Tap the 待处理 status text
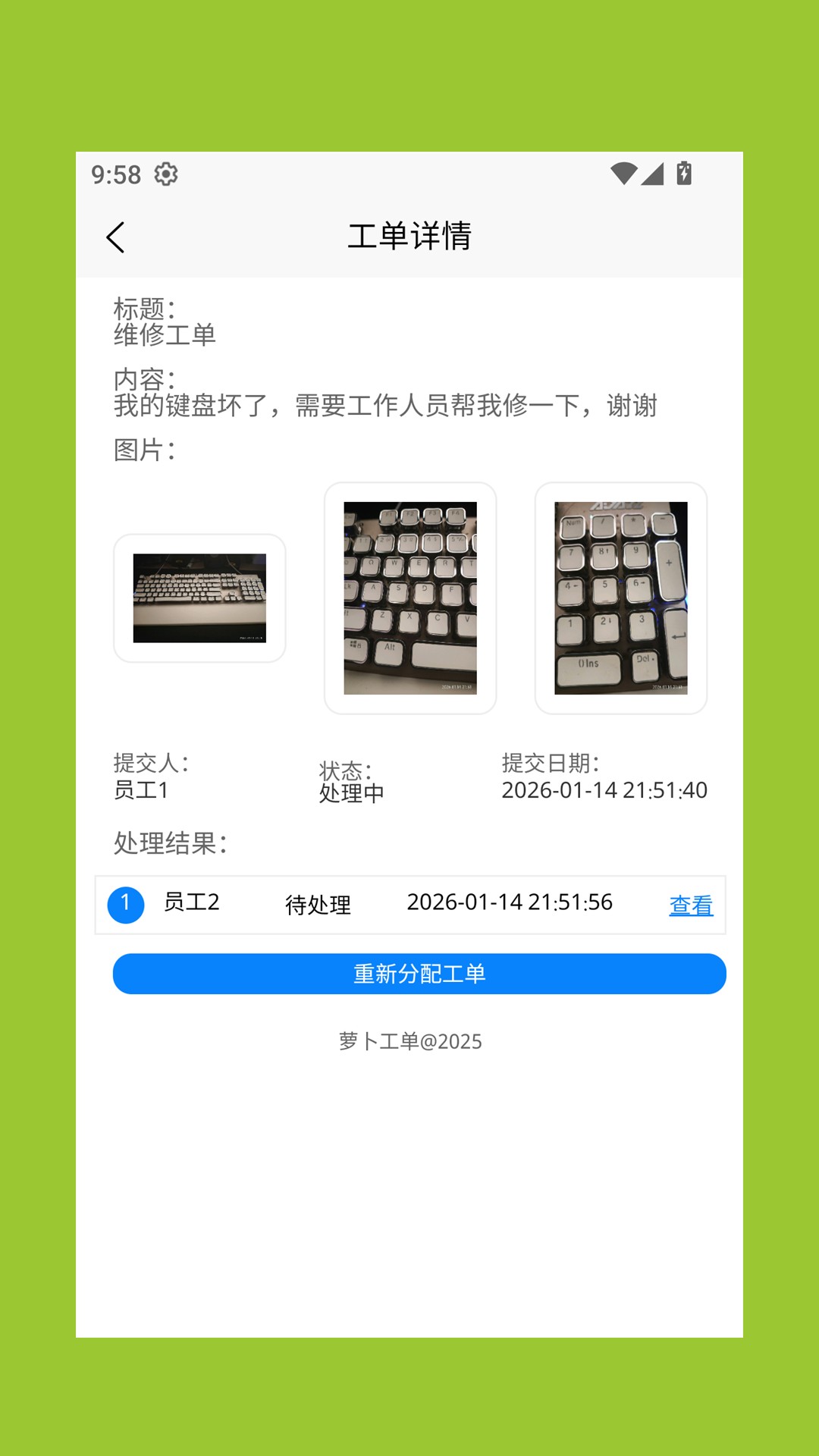This screenshot has height=1456, width=819. tap(318, 905)
